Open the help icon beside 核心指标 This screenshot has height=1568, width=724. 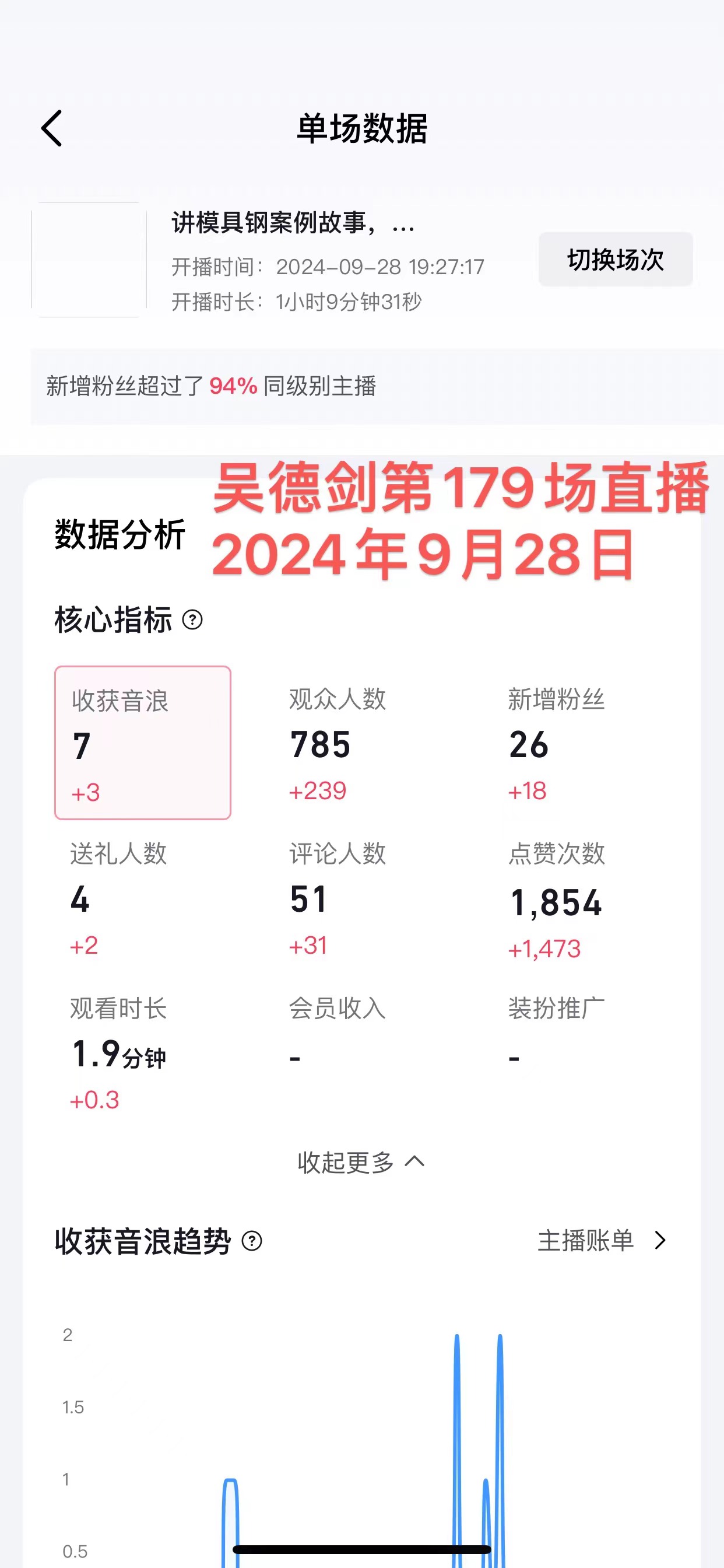click(x=192, y=619)
